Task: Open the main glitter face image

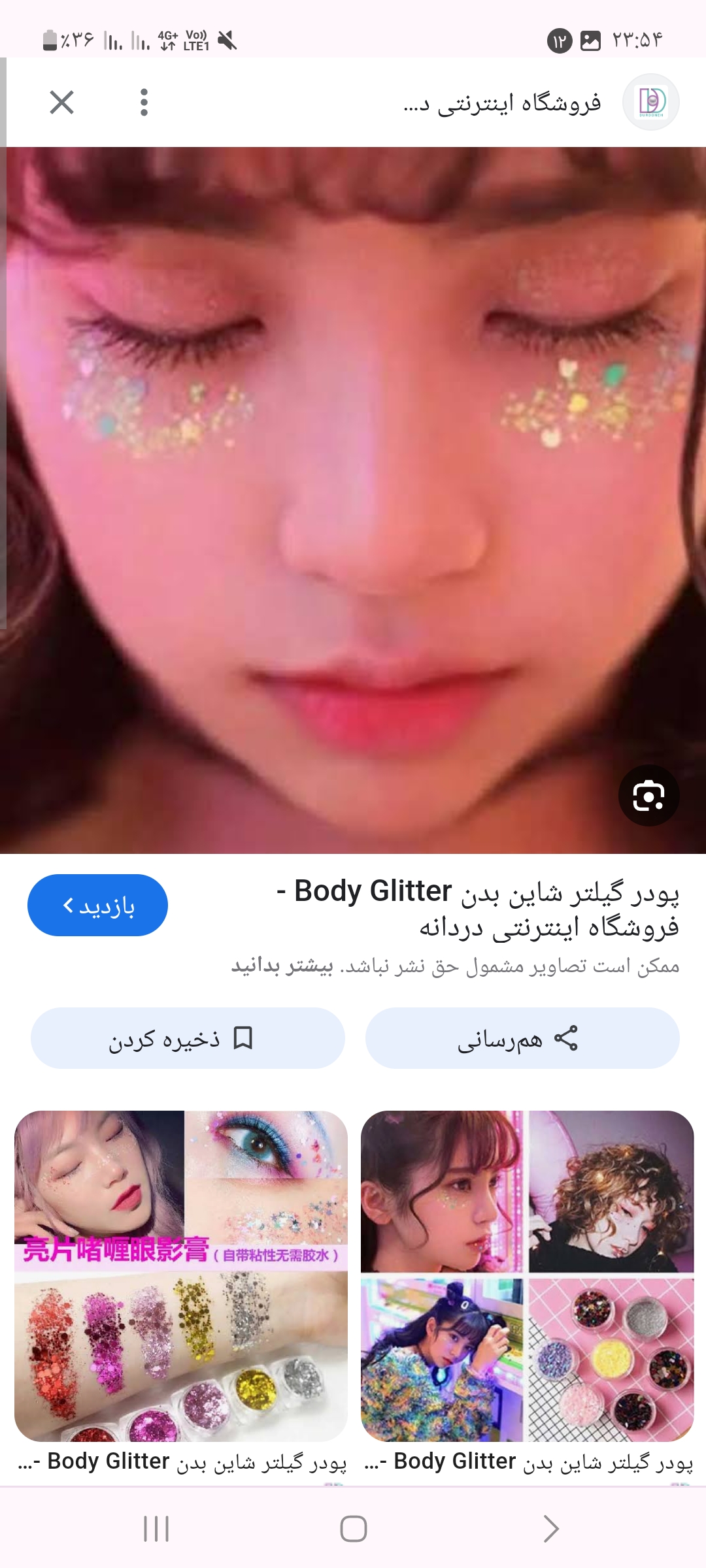Action: 353,500
